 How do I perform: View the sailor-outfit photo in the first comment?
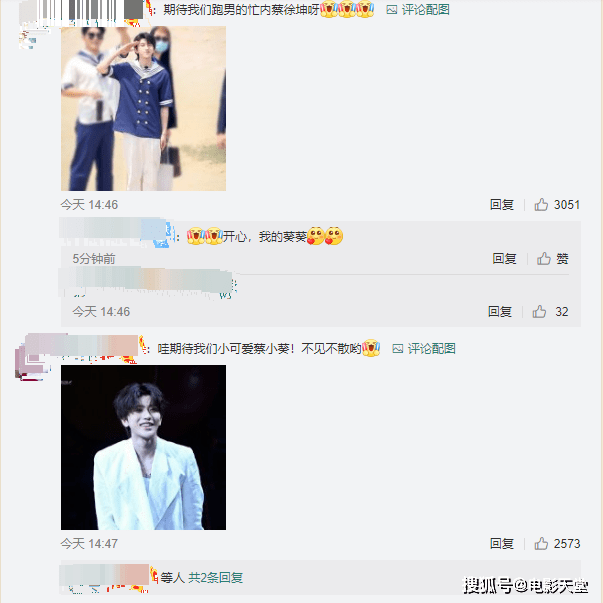143,108
